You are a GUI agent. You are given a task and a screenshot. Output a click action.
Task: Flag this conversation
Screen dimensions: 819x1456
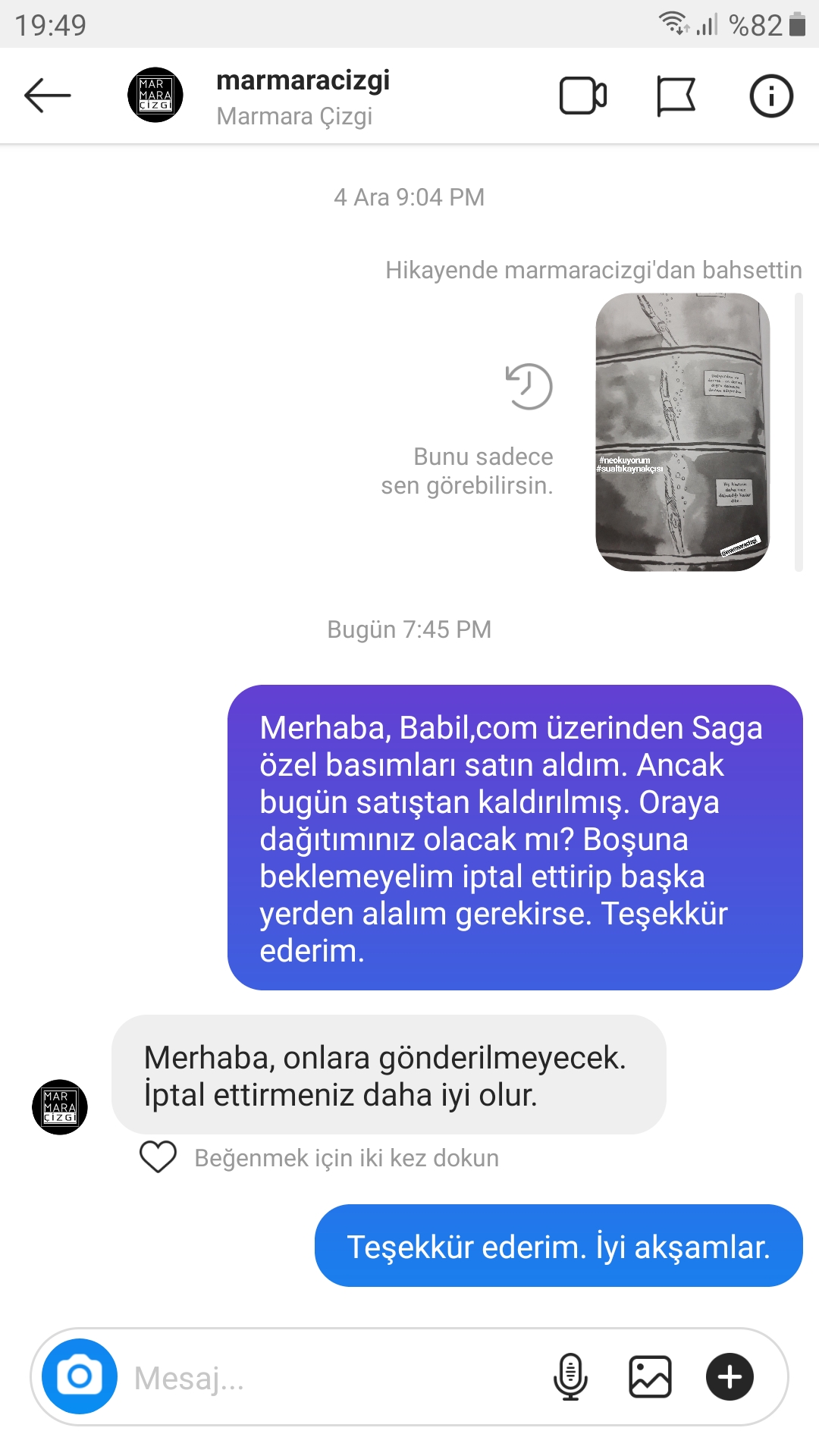click(676, 96)
